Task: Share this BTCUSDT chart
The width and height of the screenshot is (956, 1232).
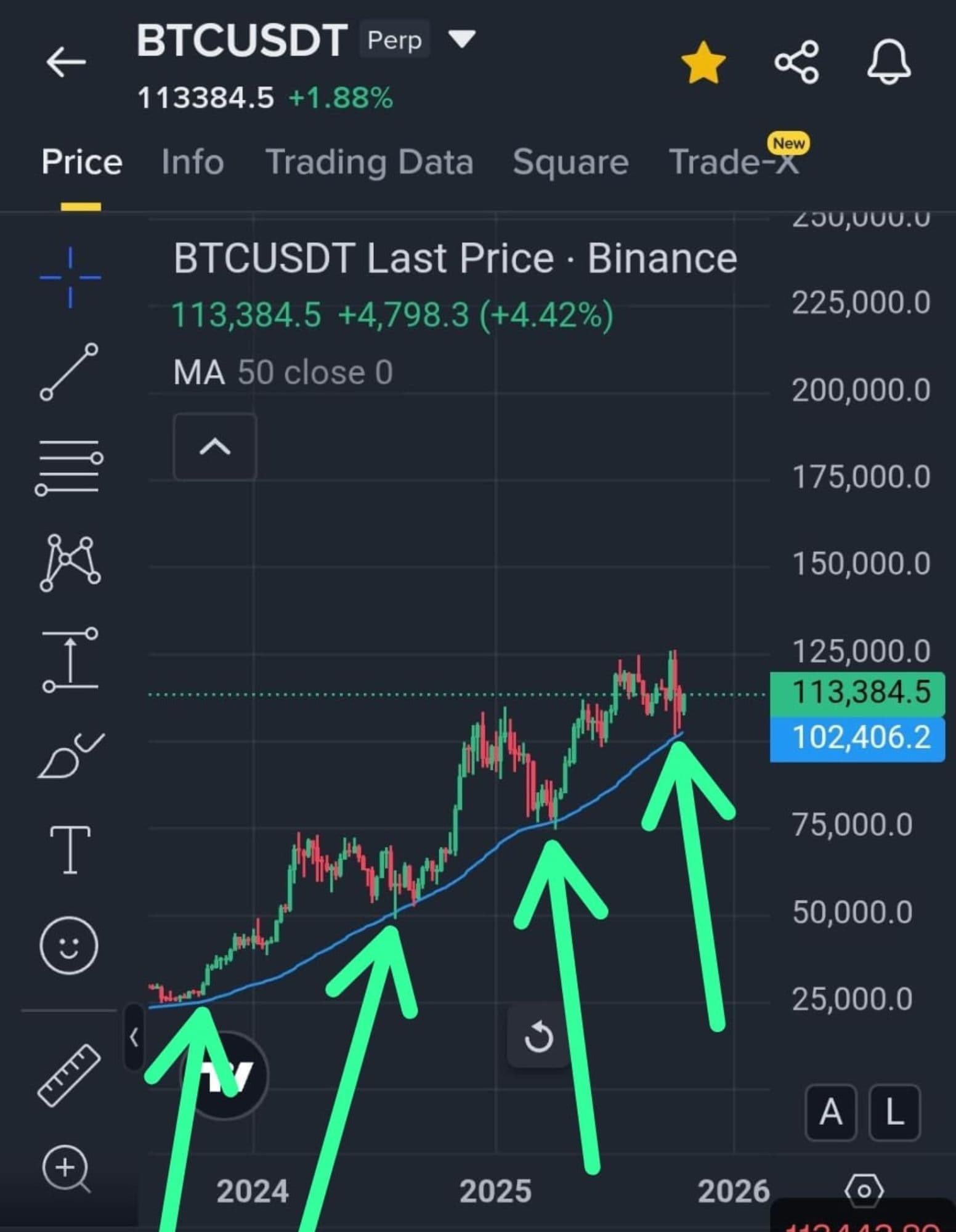Action: 796,62
